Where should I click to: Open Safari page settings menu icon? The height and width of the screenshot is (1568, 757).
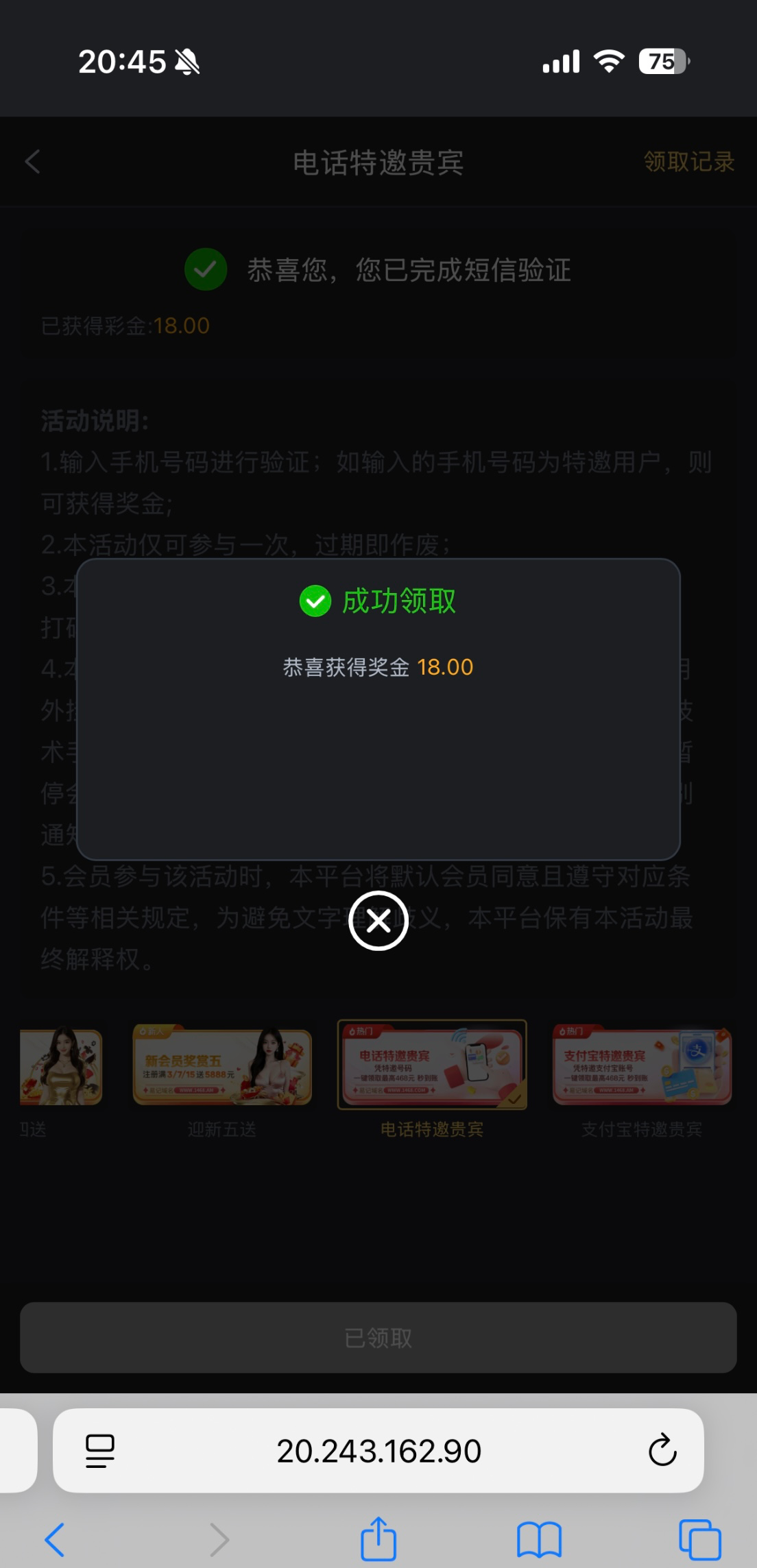[x=100, y=1451]
